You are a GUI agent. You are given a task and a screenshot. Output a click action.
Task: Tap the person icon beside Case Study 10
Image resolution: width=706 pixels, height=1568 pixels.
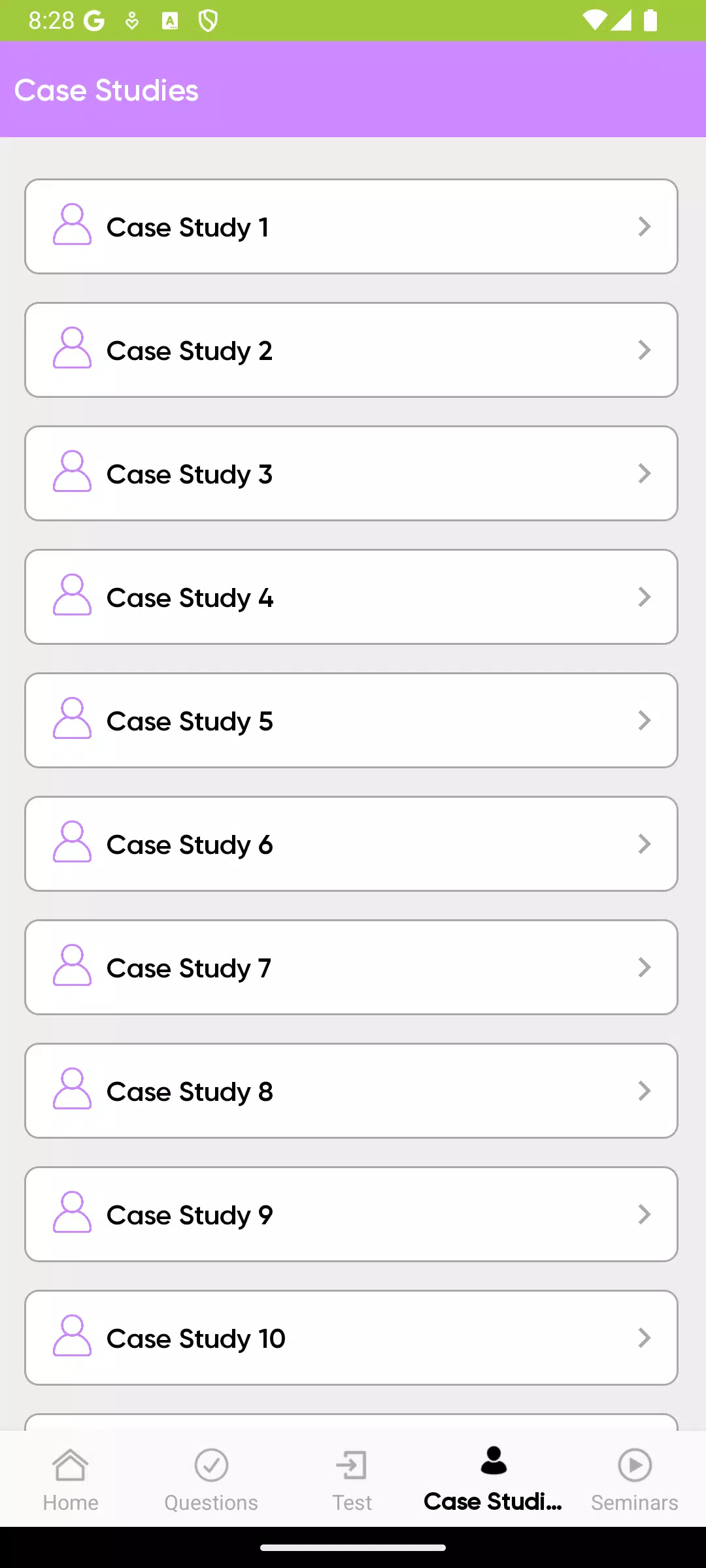pyautogui.click(x=73, y=1338)
